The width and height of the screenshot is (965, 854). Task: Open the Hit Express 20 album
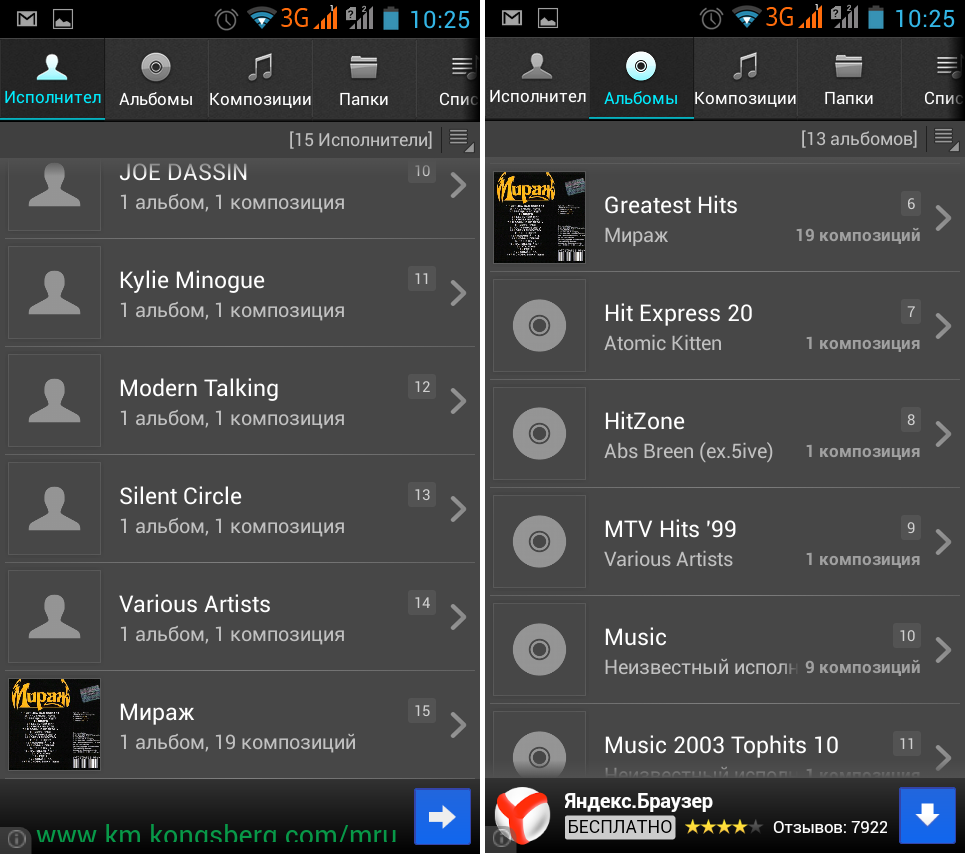[725, 327]
